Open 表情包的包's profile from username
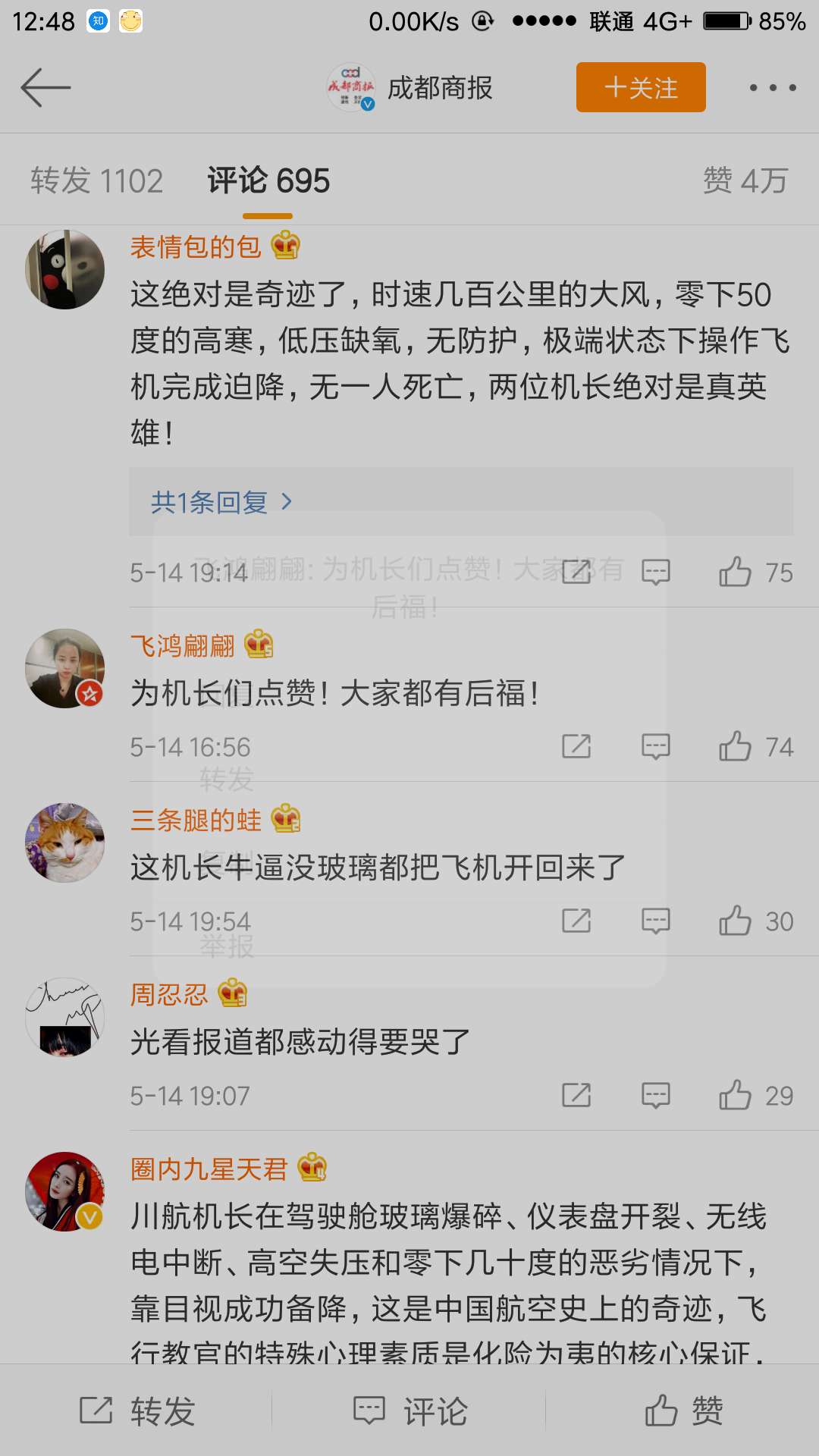The height and width of the screenshot is (1456, 819). tap(196, 247)
